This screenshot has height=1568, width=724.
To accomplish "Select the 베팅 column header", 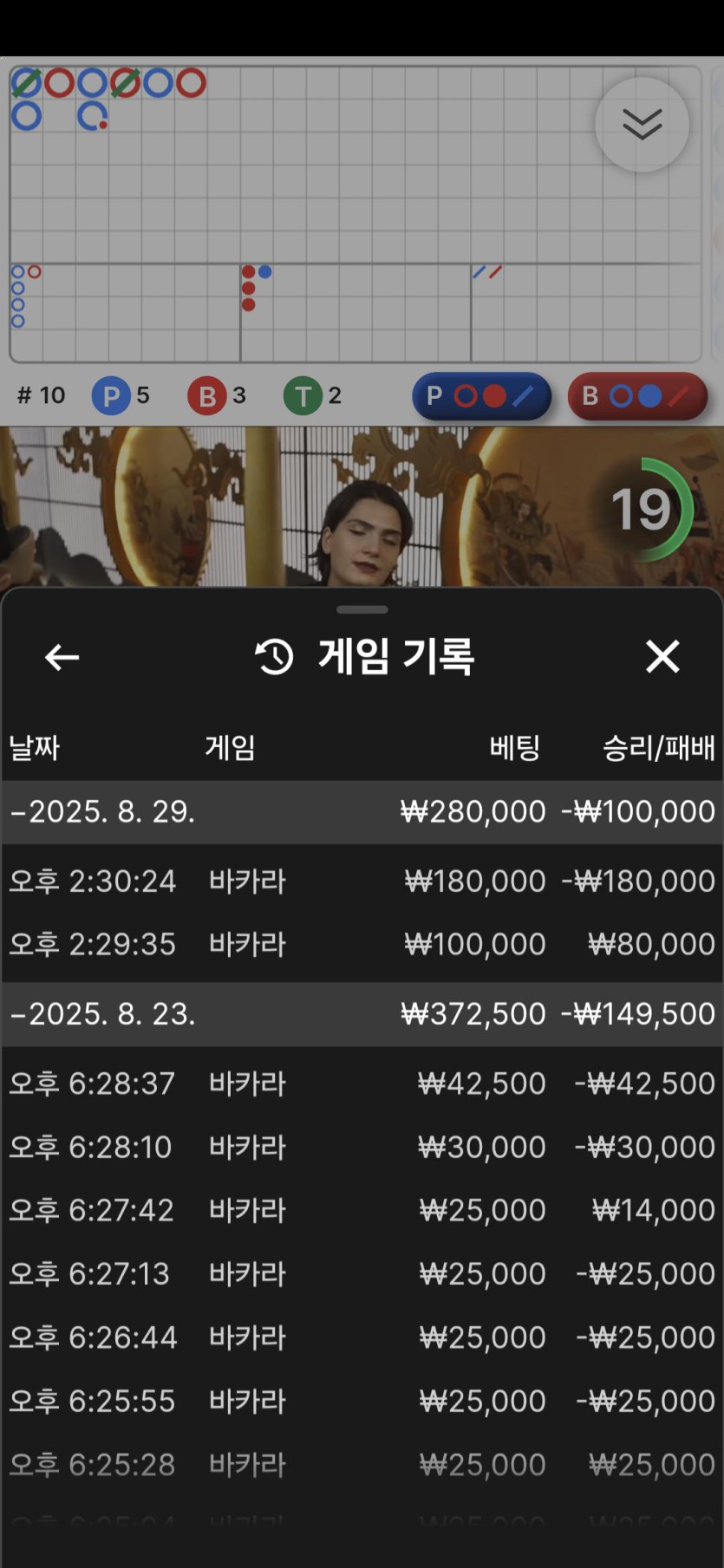I will pyautogui.click(x=516, y=749).
